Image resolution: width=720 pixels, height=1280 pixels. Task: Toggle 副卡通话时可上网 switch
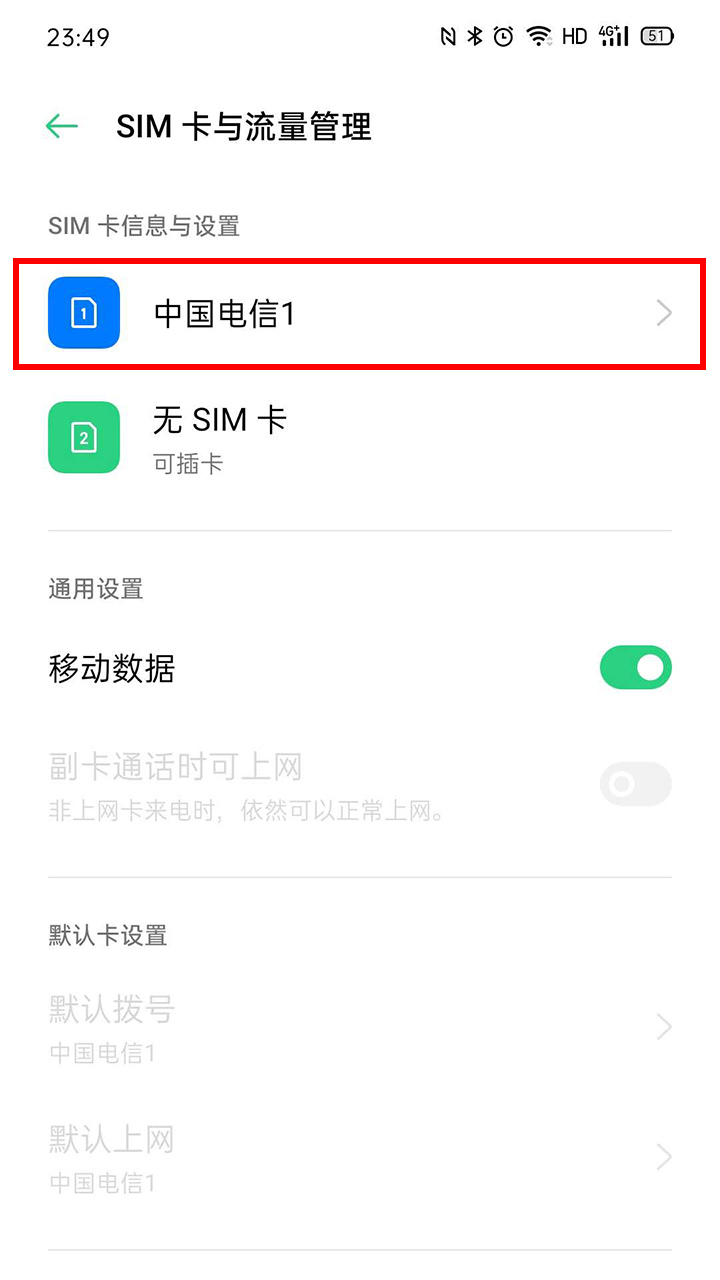(x=635, y=785)
